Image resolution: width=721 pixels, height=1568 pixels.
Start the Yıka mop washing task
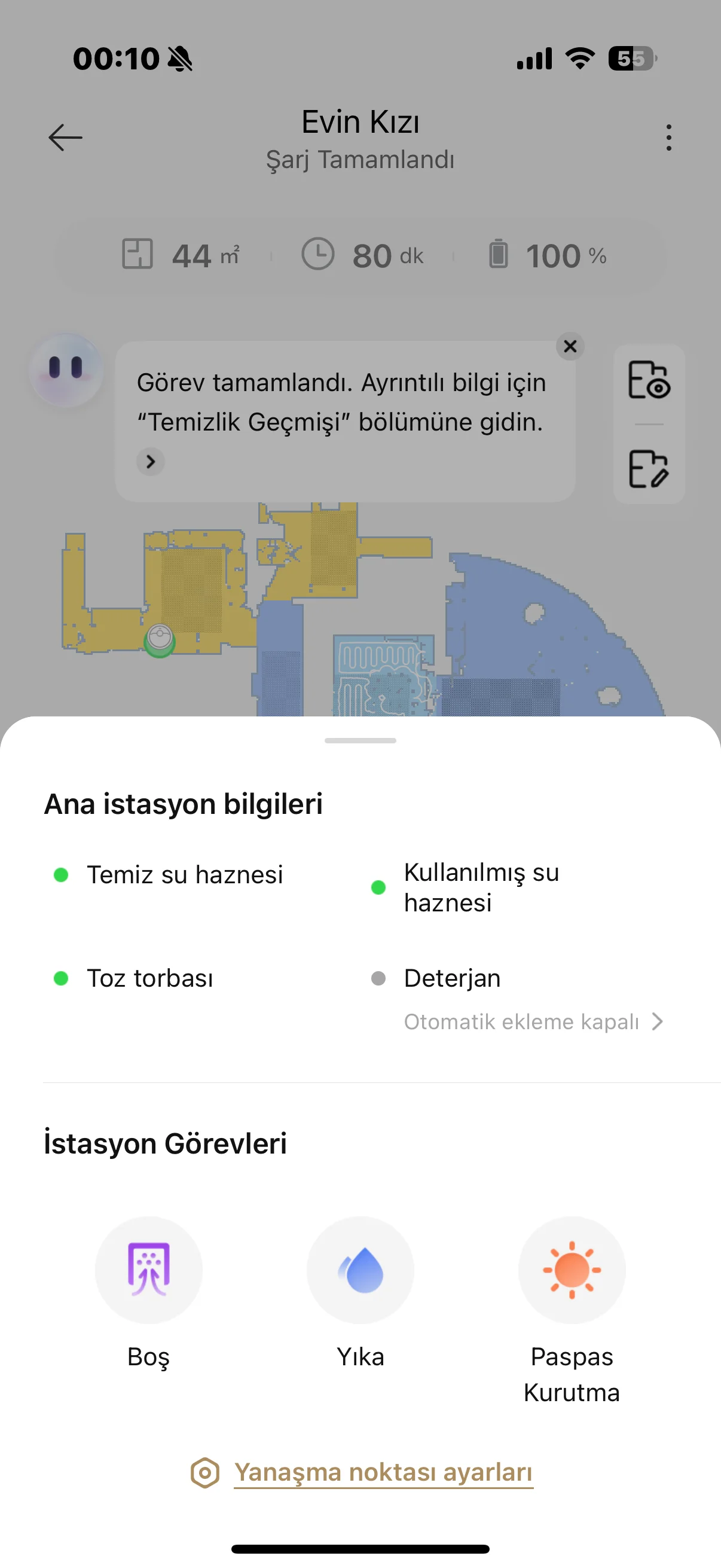(x=360, y=1270)
